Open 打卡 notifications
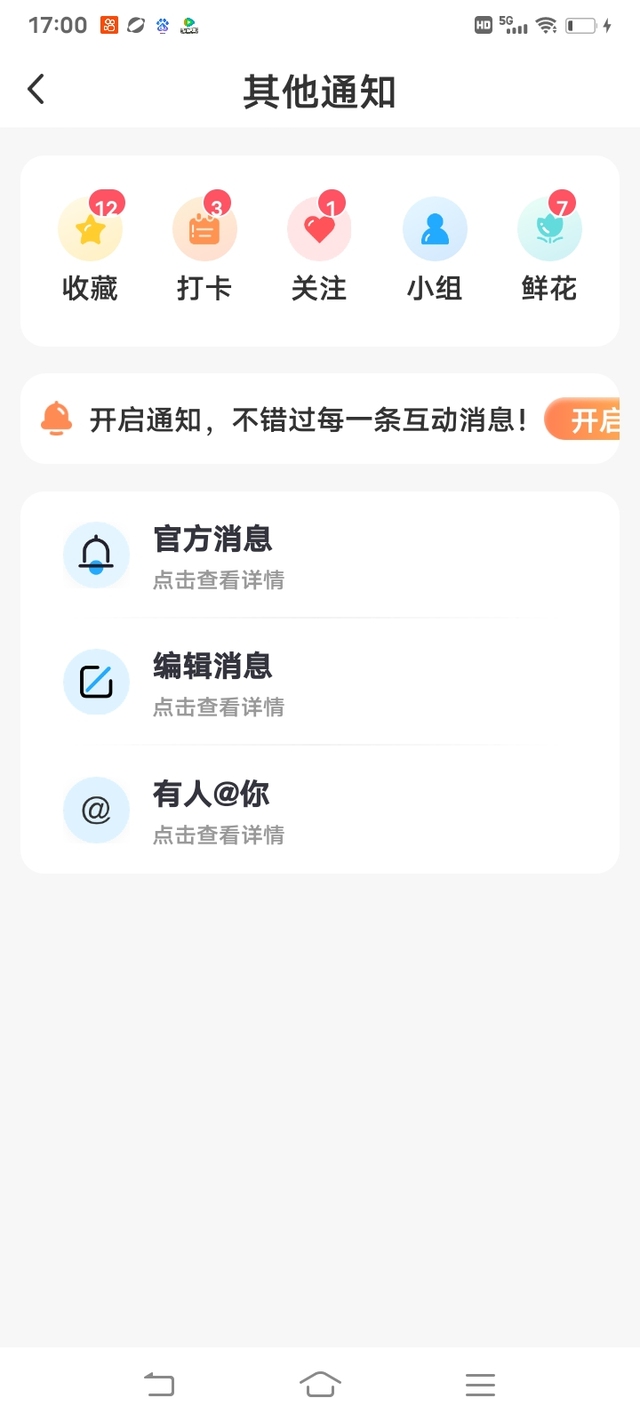Image resolution: width=640 pixels, height=1422 pixels. pyautogui.click(x=205, y=247)
